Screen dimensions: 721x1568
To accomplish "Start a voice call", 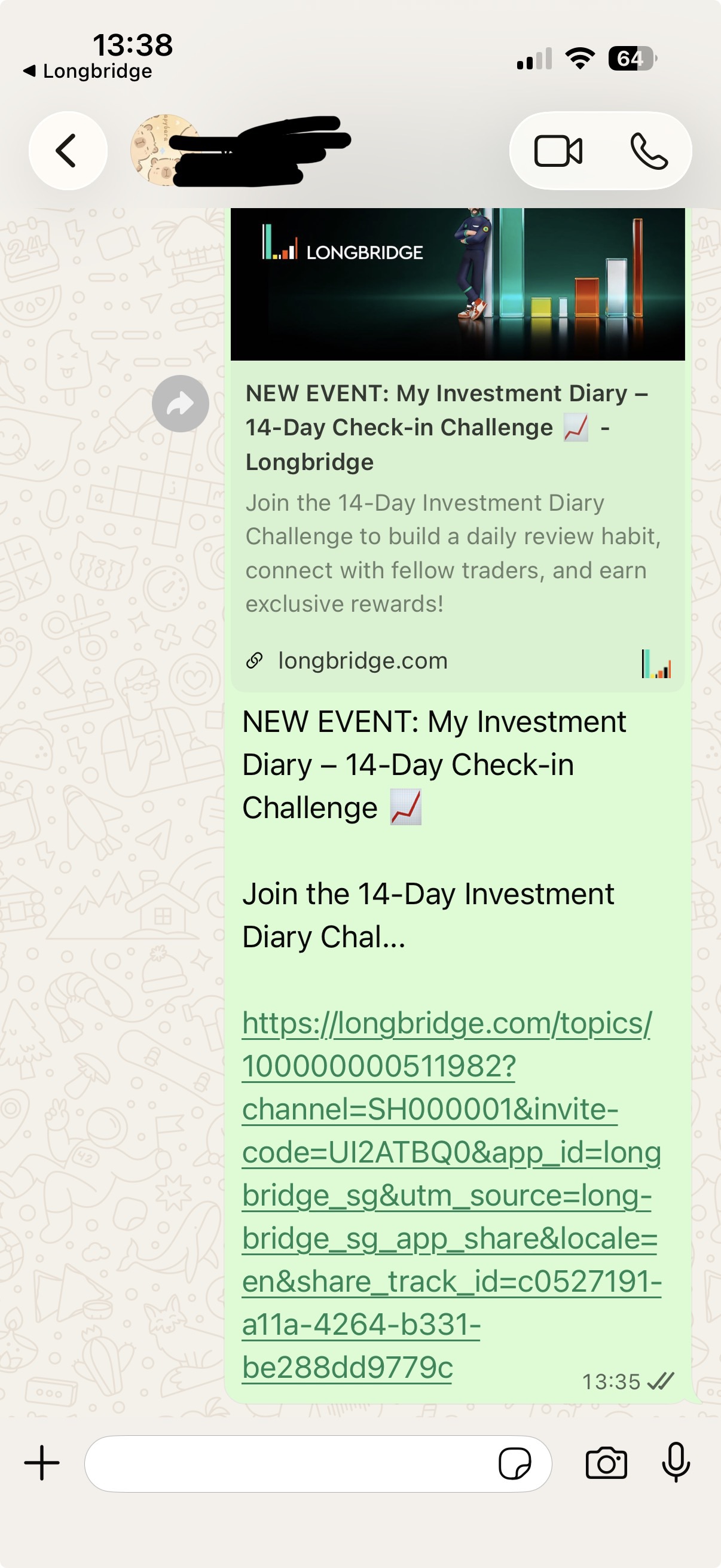I will (649, 151).
